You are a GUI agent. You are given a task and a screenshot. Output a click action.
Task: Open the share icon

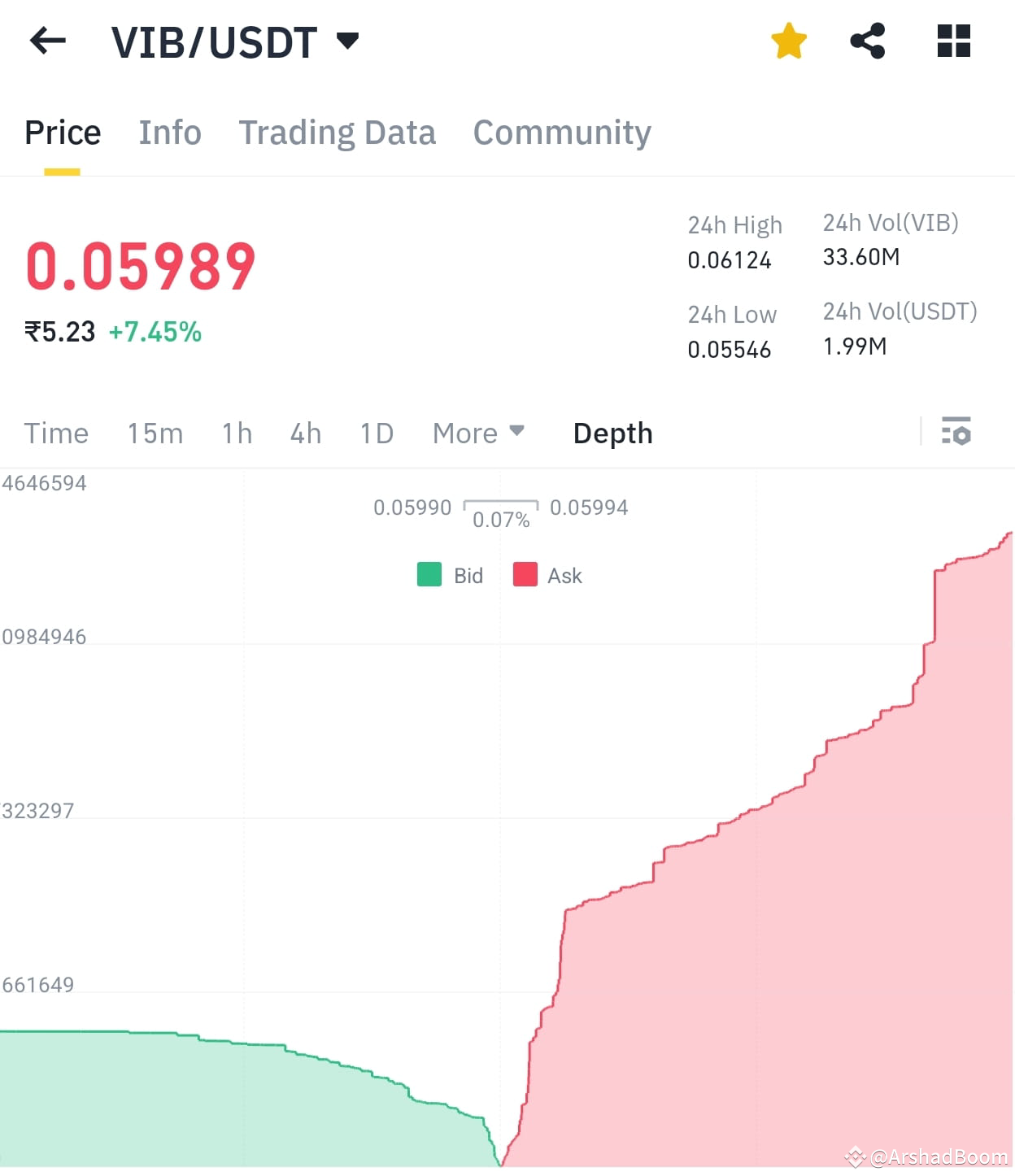(866, 38)
